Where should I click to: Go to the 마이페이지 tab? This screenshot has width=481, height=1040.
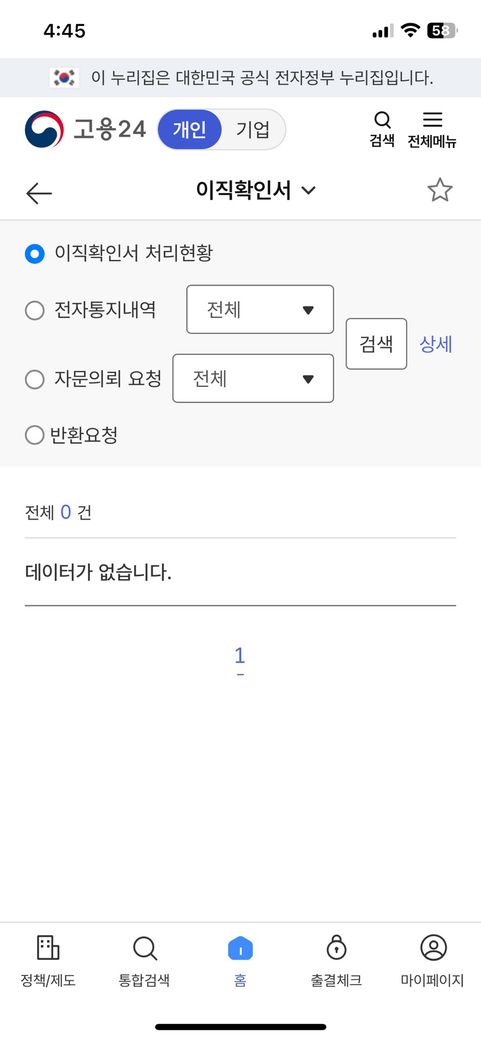pos(433,960)
